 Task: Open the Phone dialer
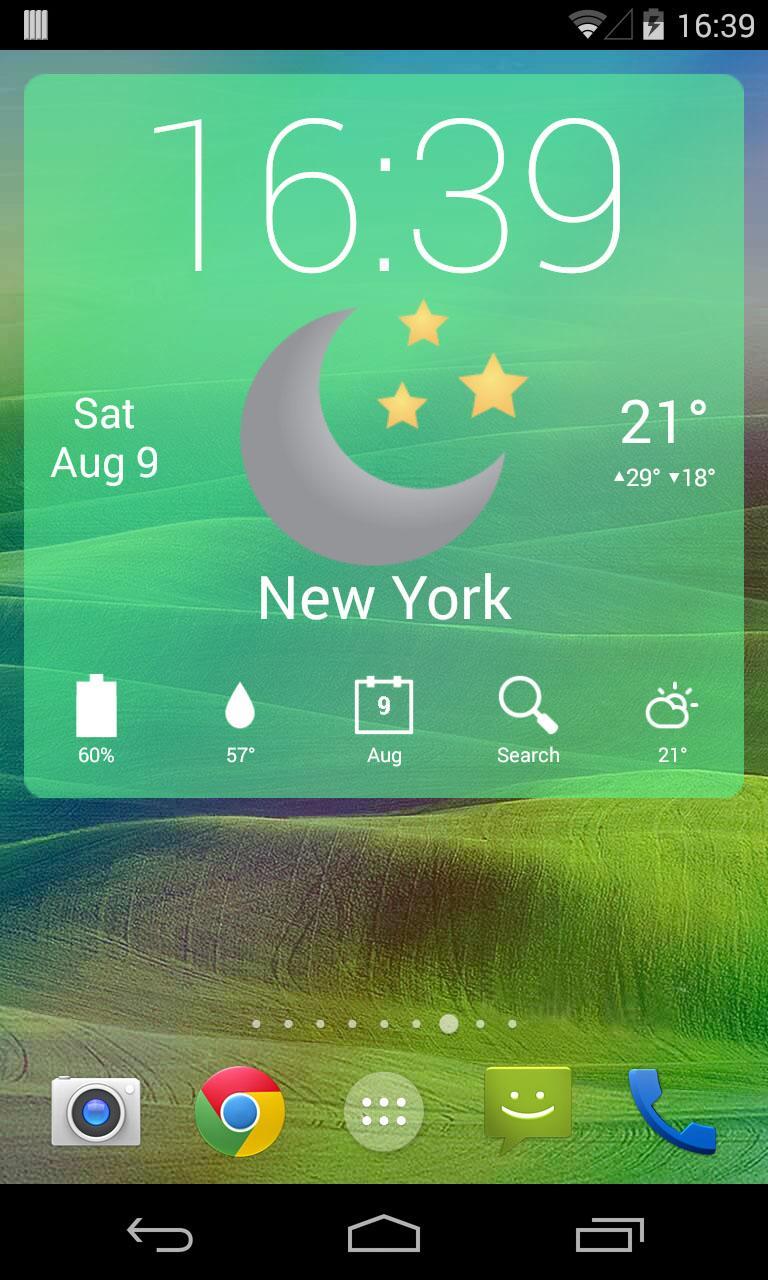point(672,1110)
